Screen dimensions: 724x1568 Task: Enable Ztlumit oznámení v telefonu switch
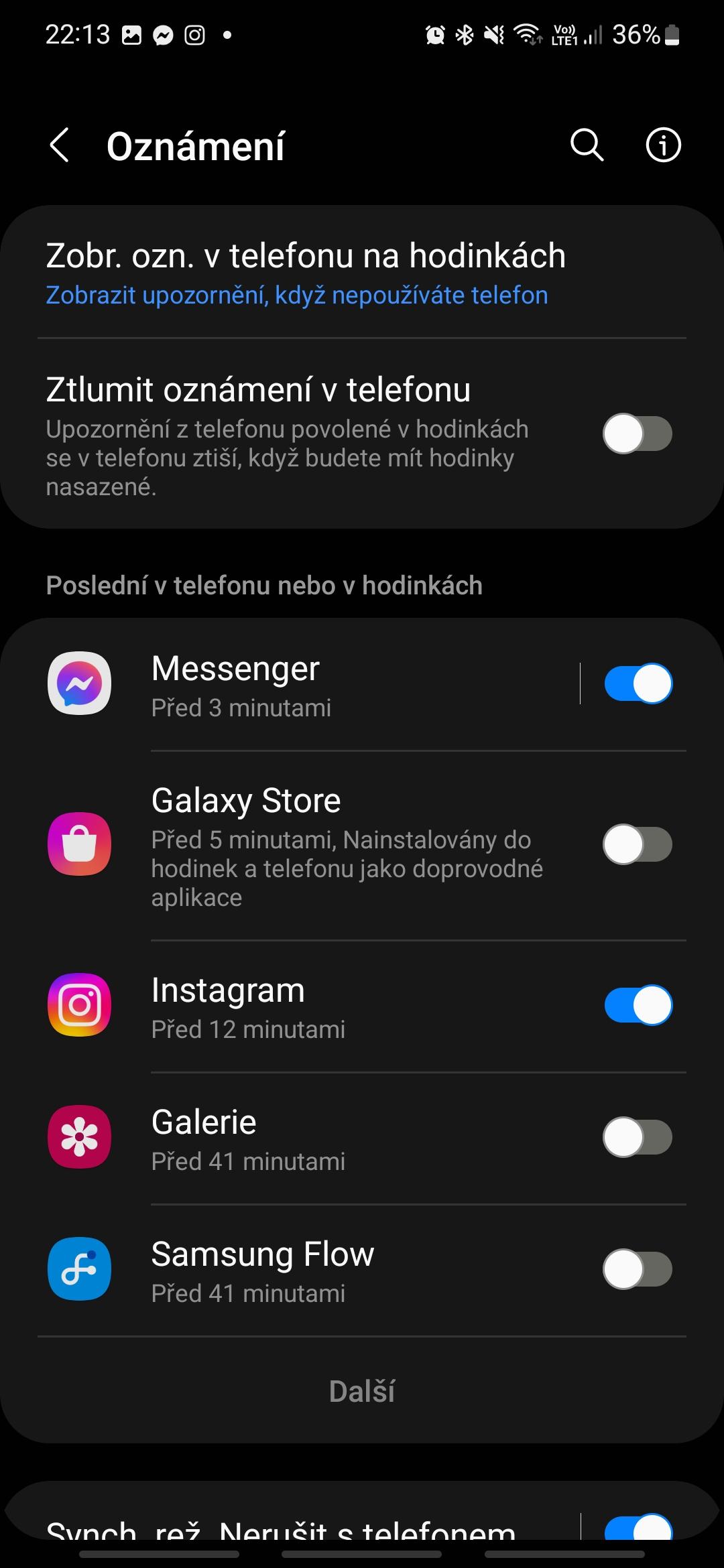click(x=638, y=434)
